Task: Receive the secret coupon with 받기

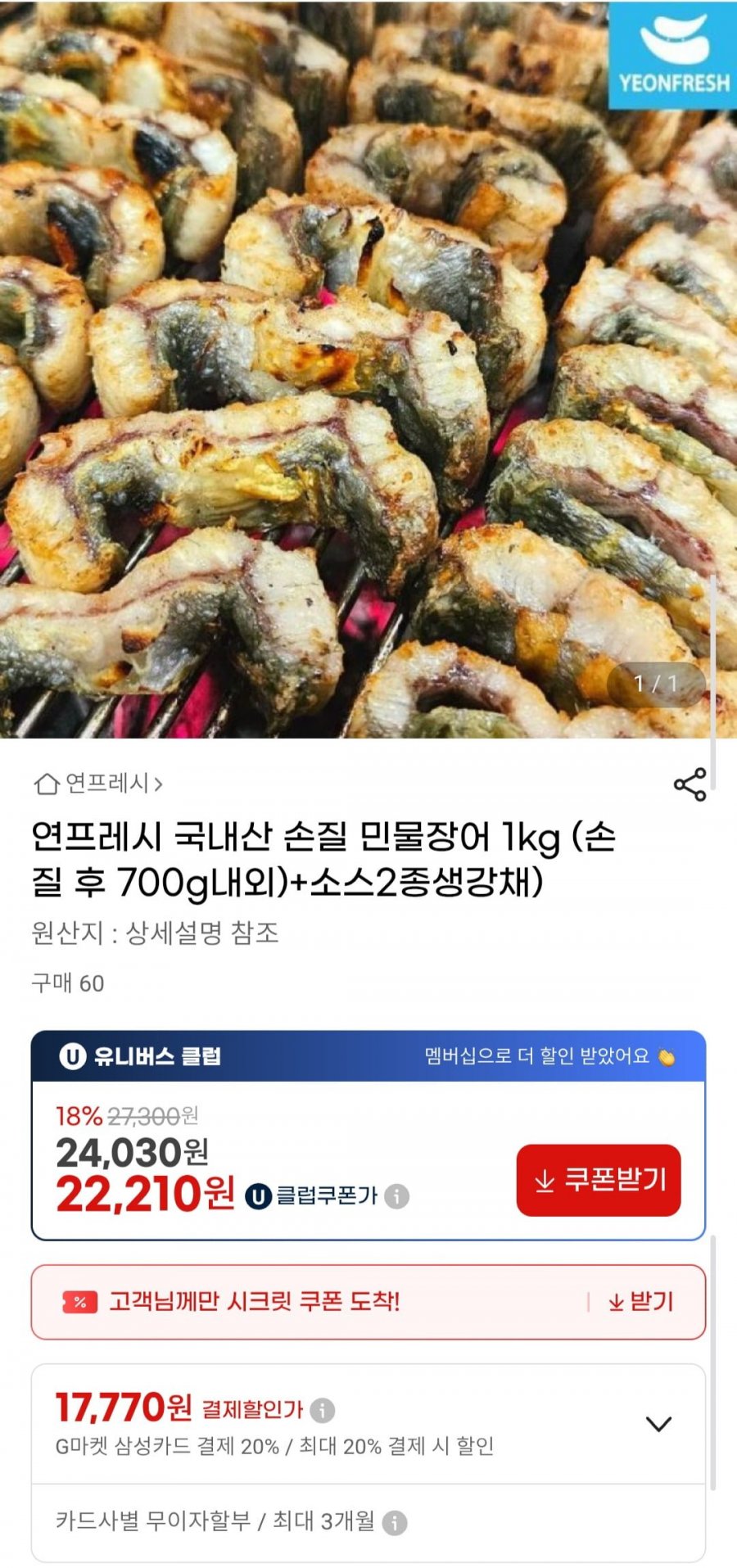Action: [x=640, y=1302]
